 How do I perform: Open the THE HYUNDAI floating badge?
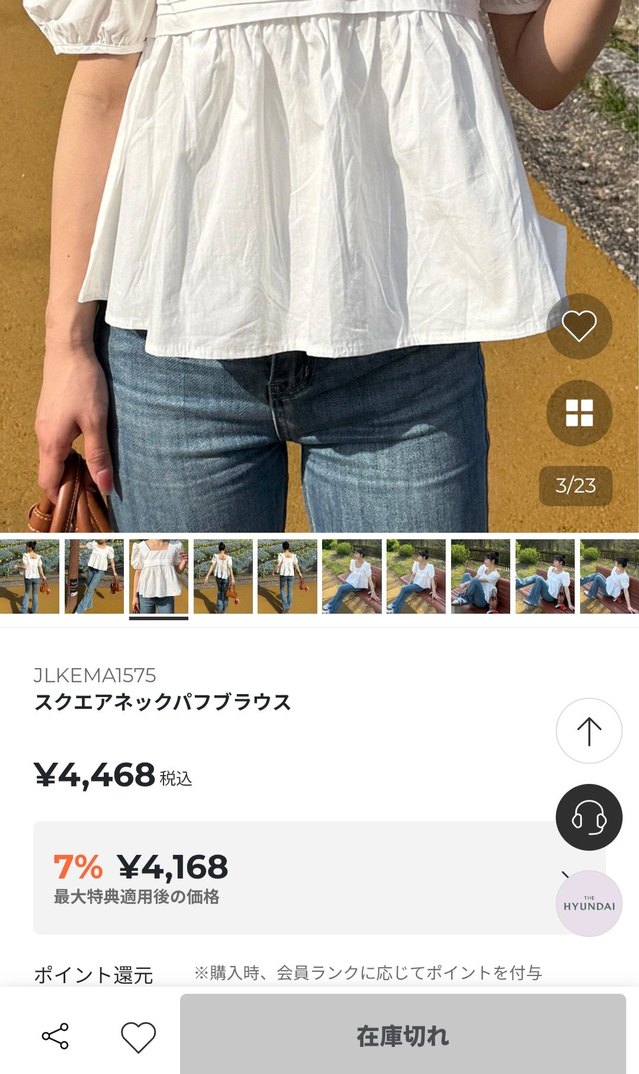589,903
